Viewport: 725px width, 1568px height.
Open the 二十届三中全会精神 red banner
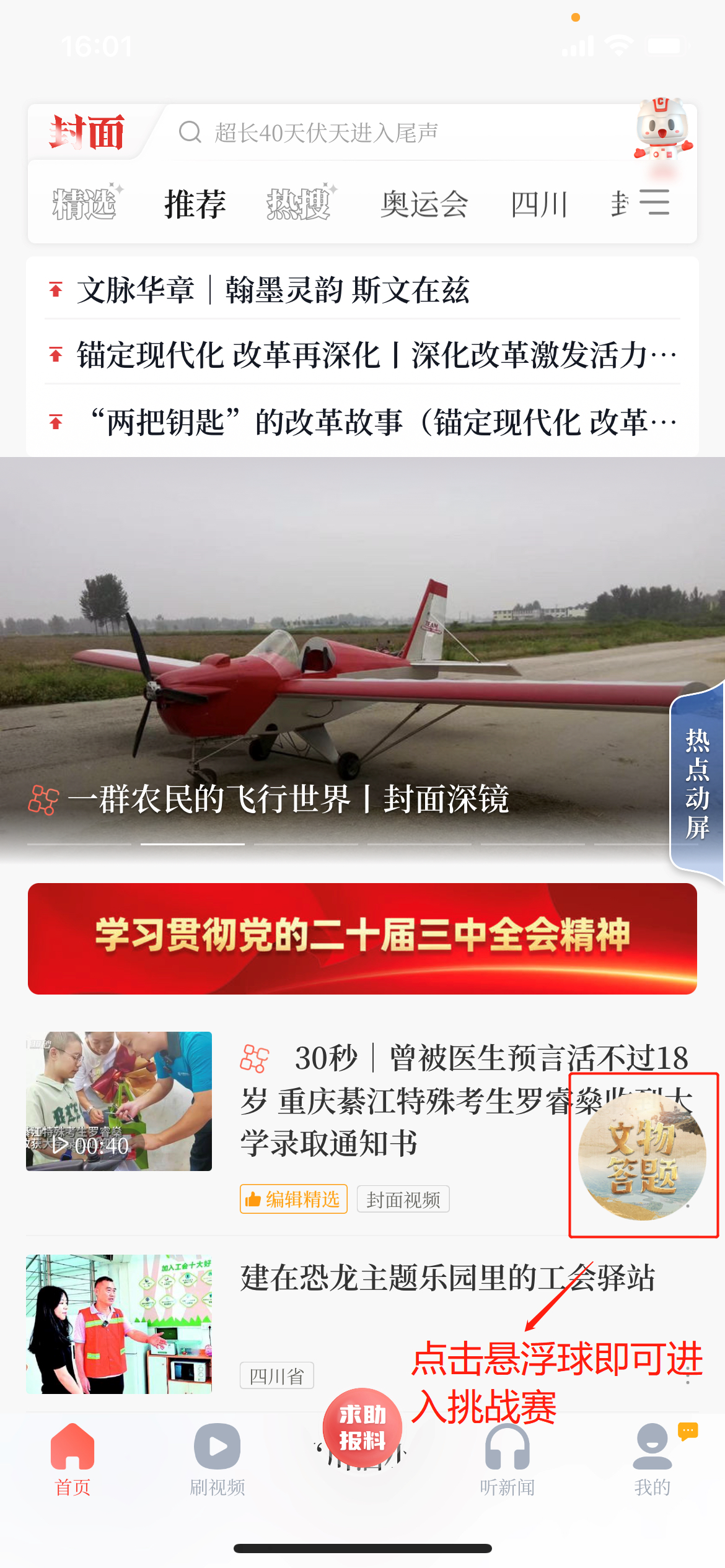362,938
